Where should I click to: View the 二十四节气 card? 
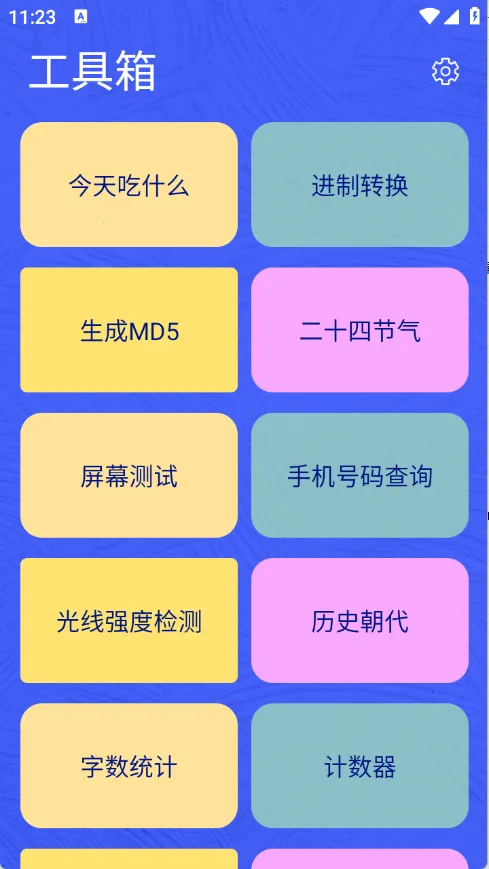[360, 330]
